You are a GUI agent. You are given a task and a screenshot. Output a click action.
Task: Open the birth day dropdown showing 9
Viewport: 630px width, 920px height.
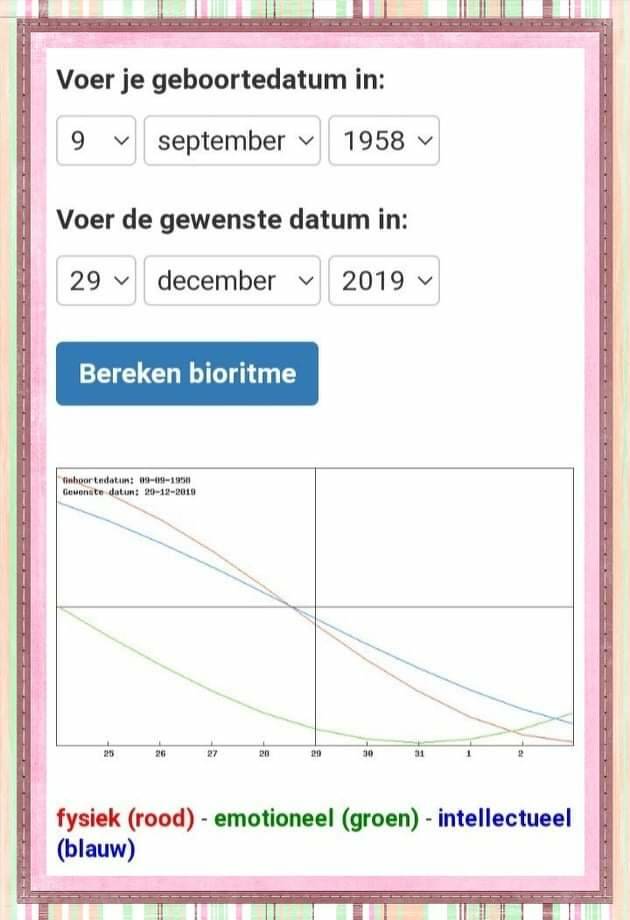pyautogui.click(x=95, y=141)
